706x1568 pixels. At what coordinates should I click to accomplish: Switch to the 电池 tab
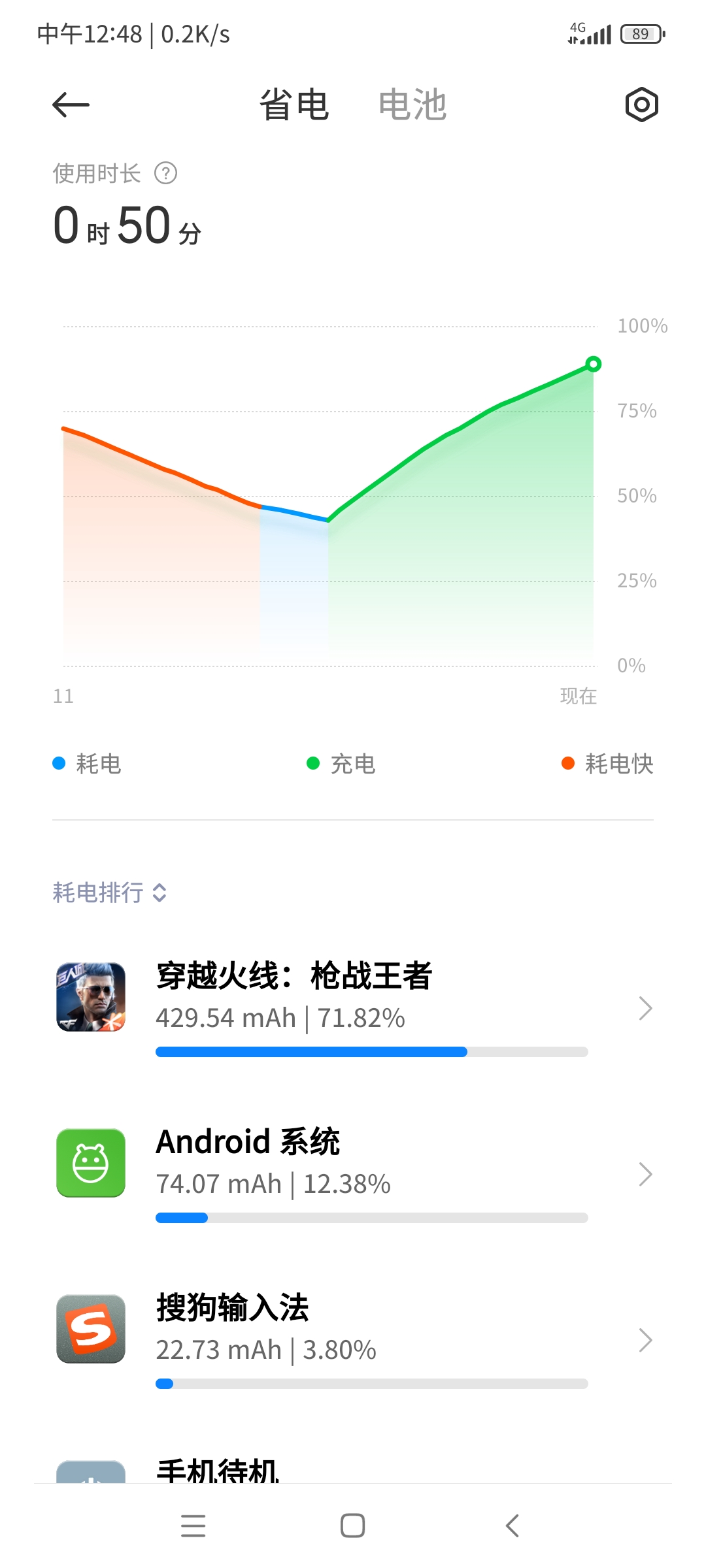pos(412,105)
